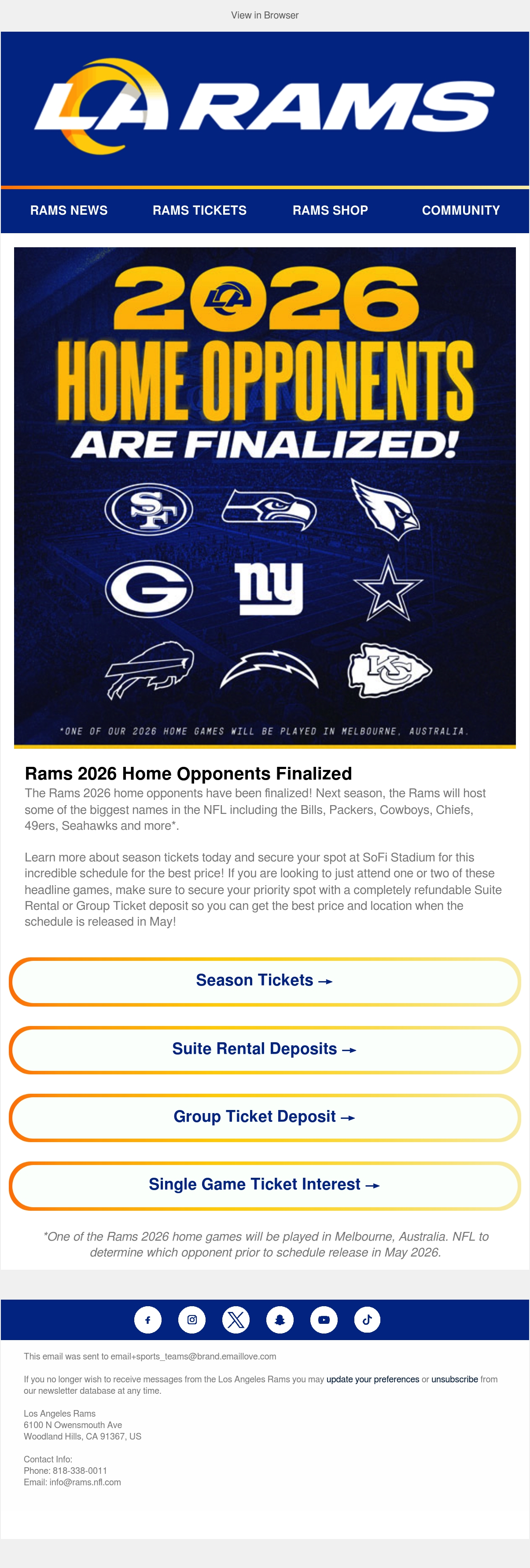Tap update your preferences link
Screen dimensions: 530x1568
tap(373, 1379)
